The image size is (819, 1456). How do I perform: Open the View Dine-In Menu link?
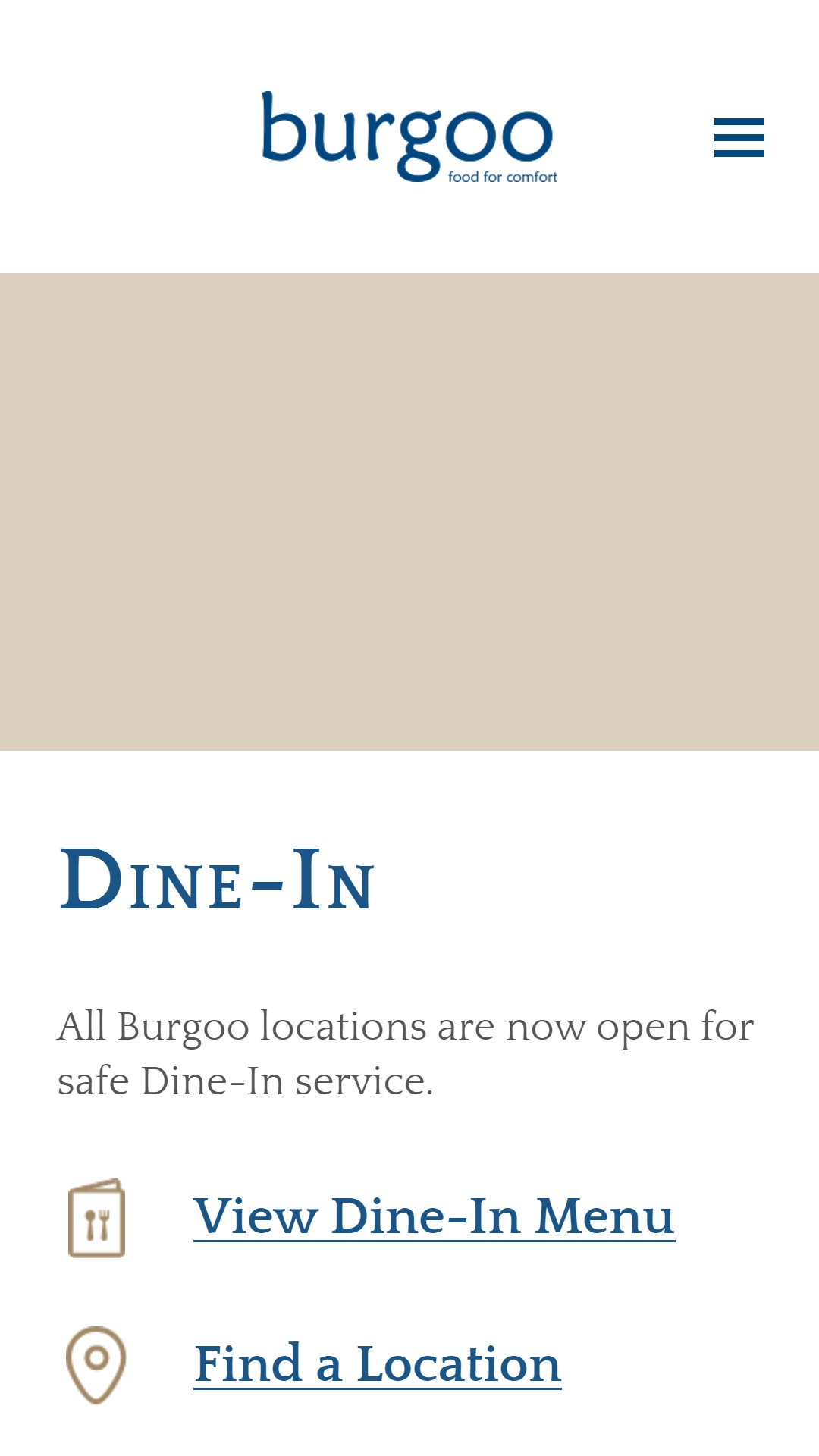tap(434, 1216)
